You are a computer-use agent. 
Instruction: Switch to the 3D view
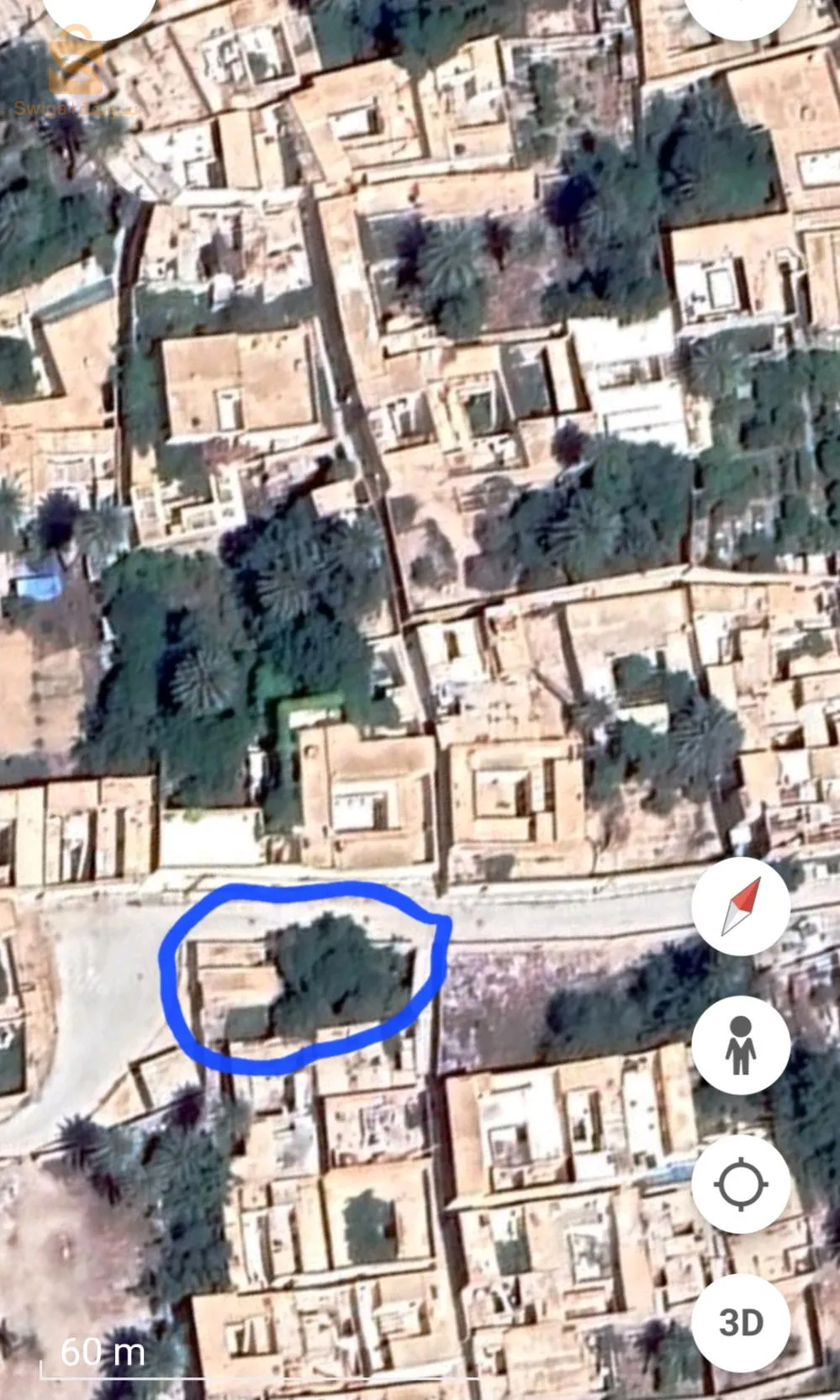click(x=741, y=1323)
